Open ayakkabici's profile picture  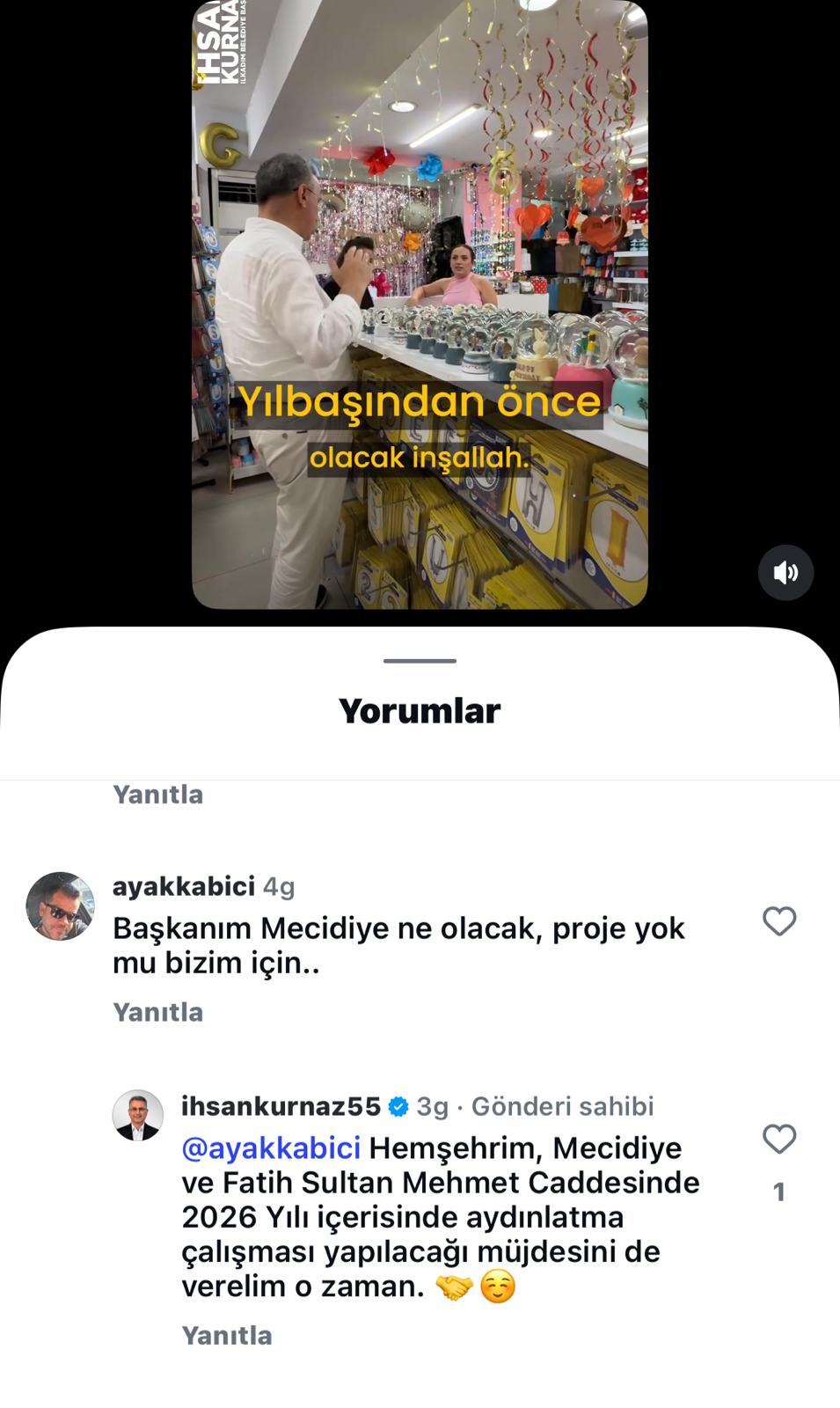(x=60, y=906)
